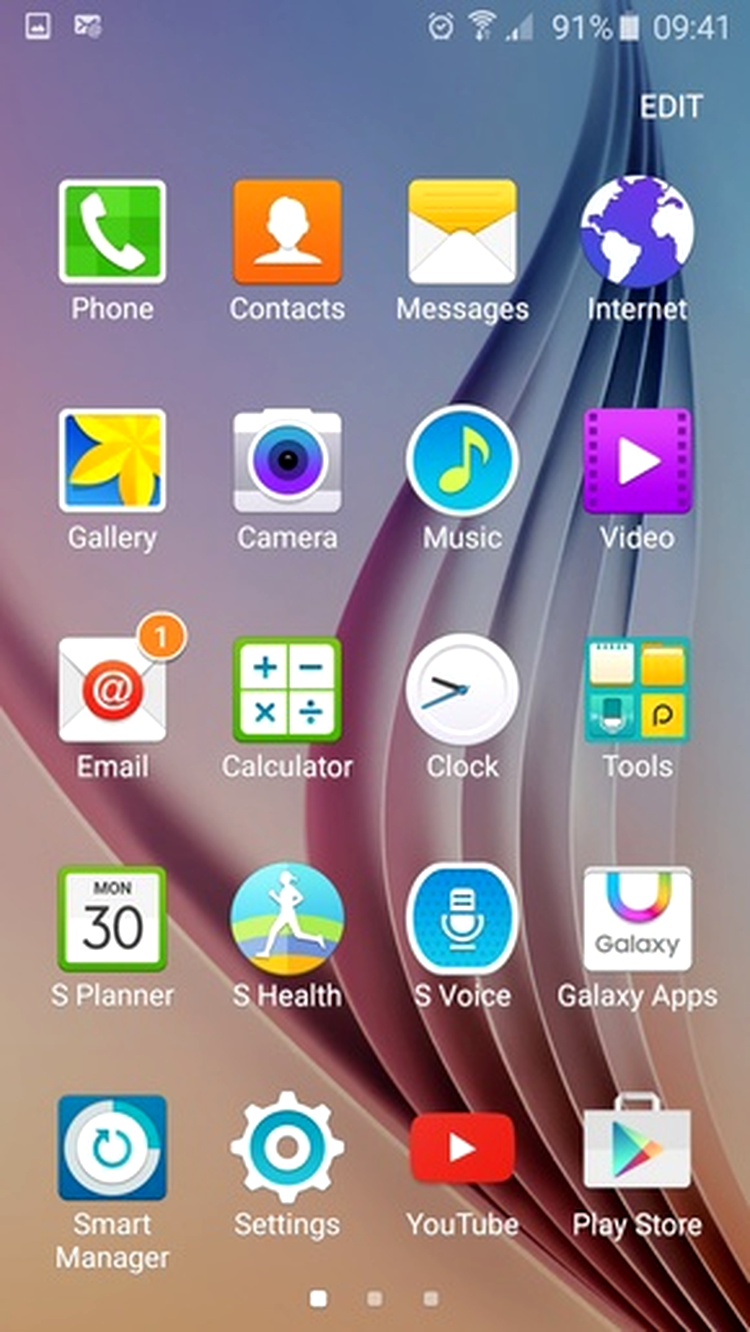The height and width of the screenshot is (1332, 750).
Task: Open Galaxy Apps store
Action: [637, 919]
